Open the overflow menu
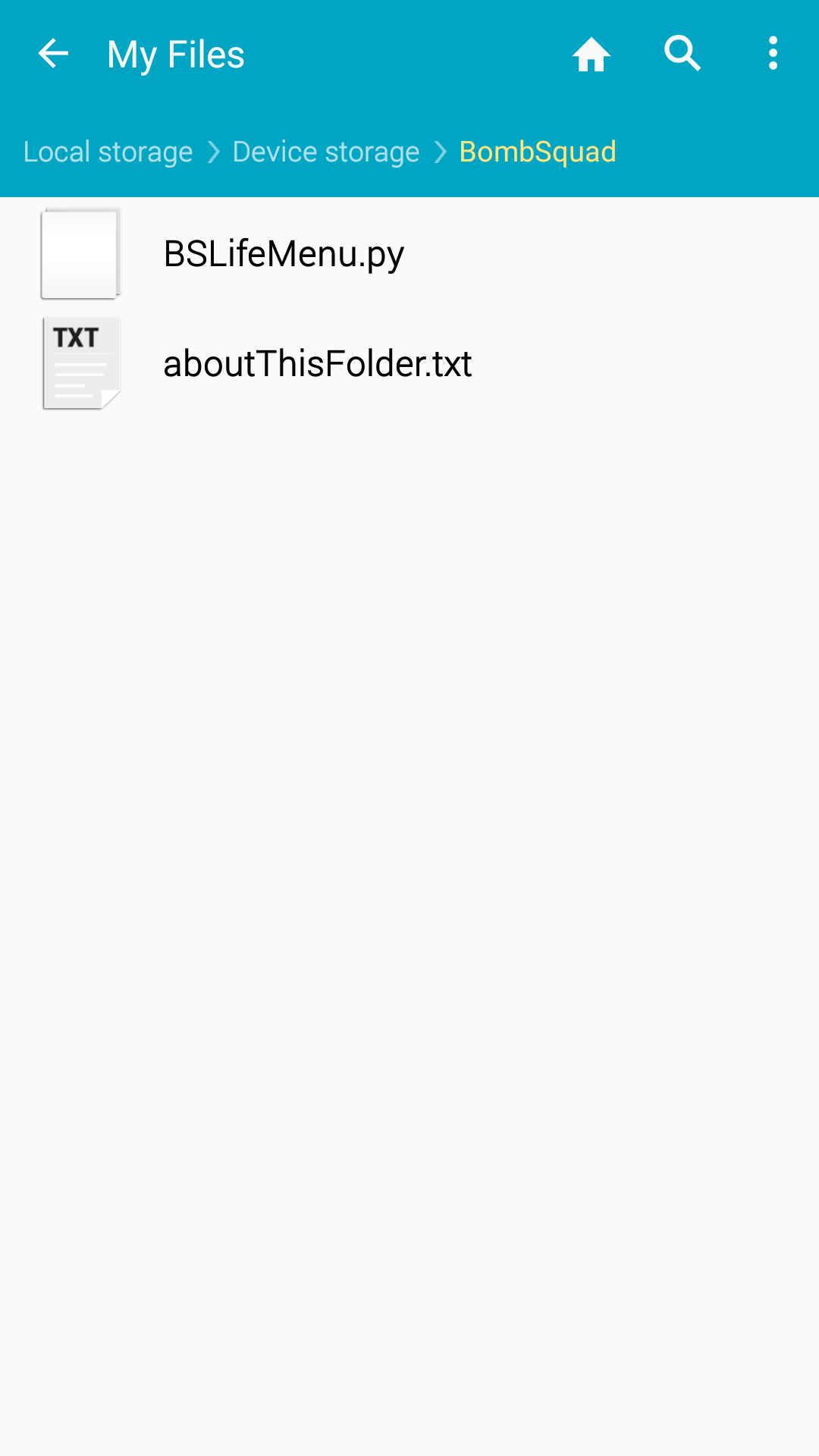This screenshot has height=1456, width=819. pyautogui.click(x=773, y=54)
